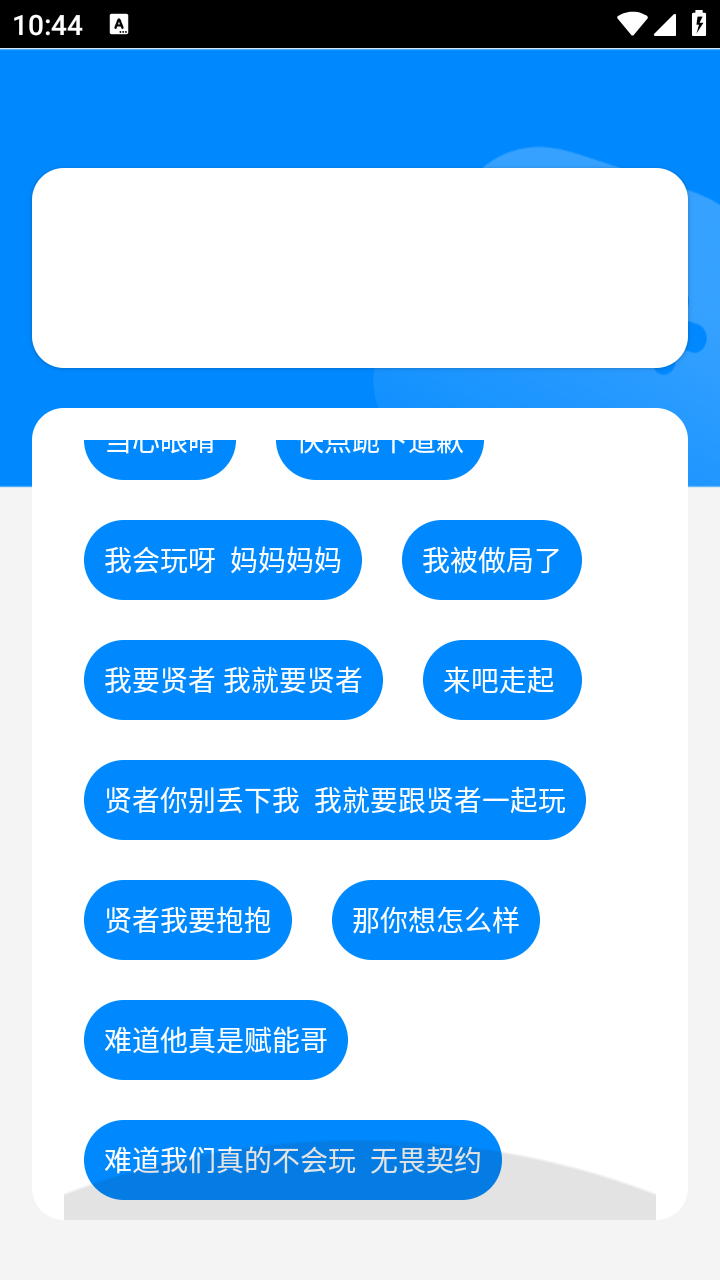Screen dimensions: 720x1280
Task: Play the 我被做局了 voice clip
Action: click(x=491, y=560)
